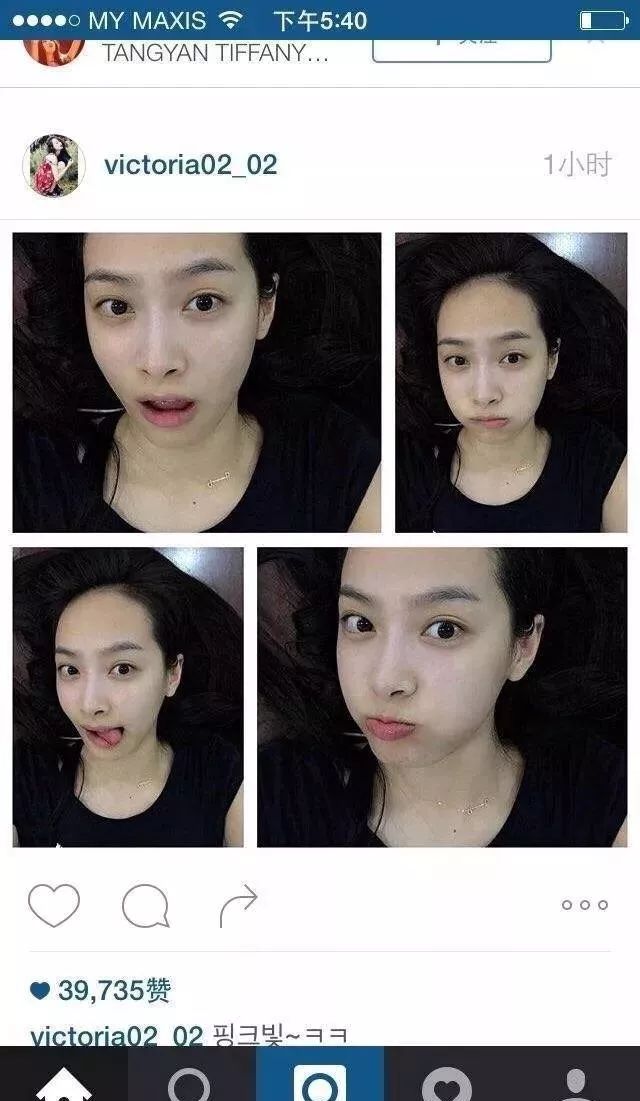Image resolution: width=640 pixels, height=1101 pixels.
Task: Switch to the Profile tab
Action: point(576,1080)
